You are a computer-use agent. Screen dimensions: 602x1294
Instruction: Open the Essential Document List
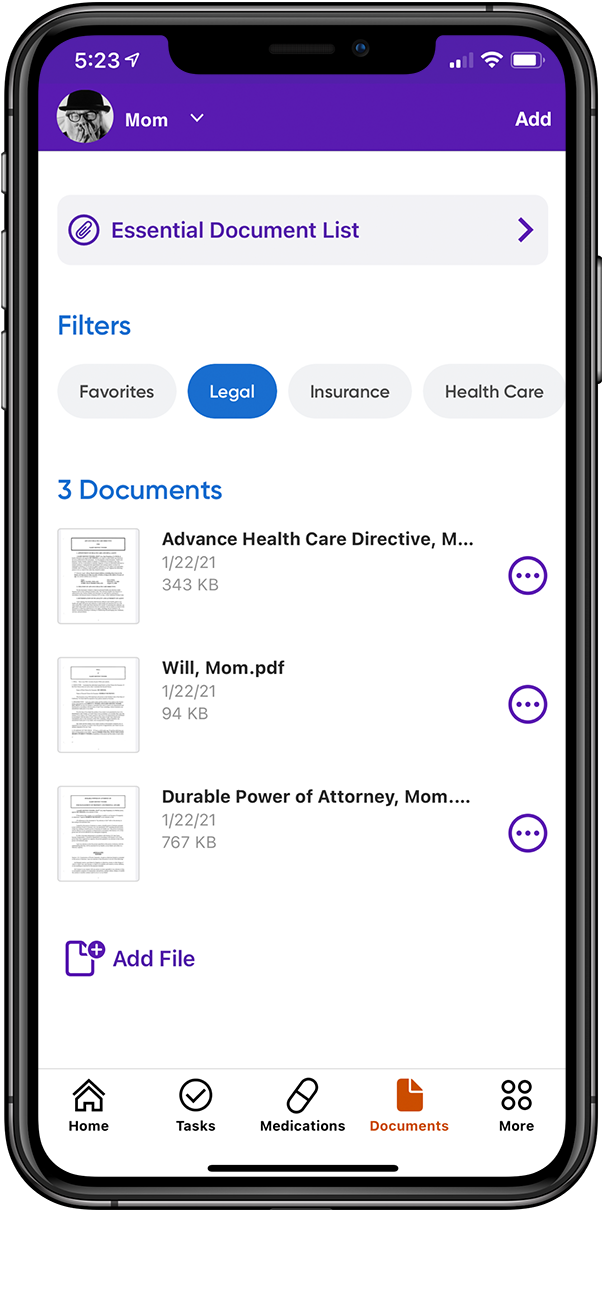pos(302,230)
